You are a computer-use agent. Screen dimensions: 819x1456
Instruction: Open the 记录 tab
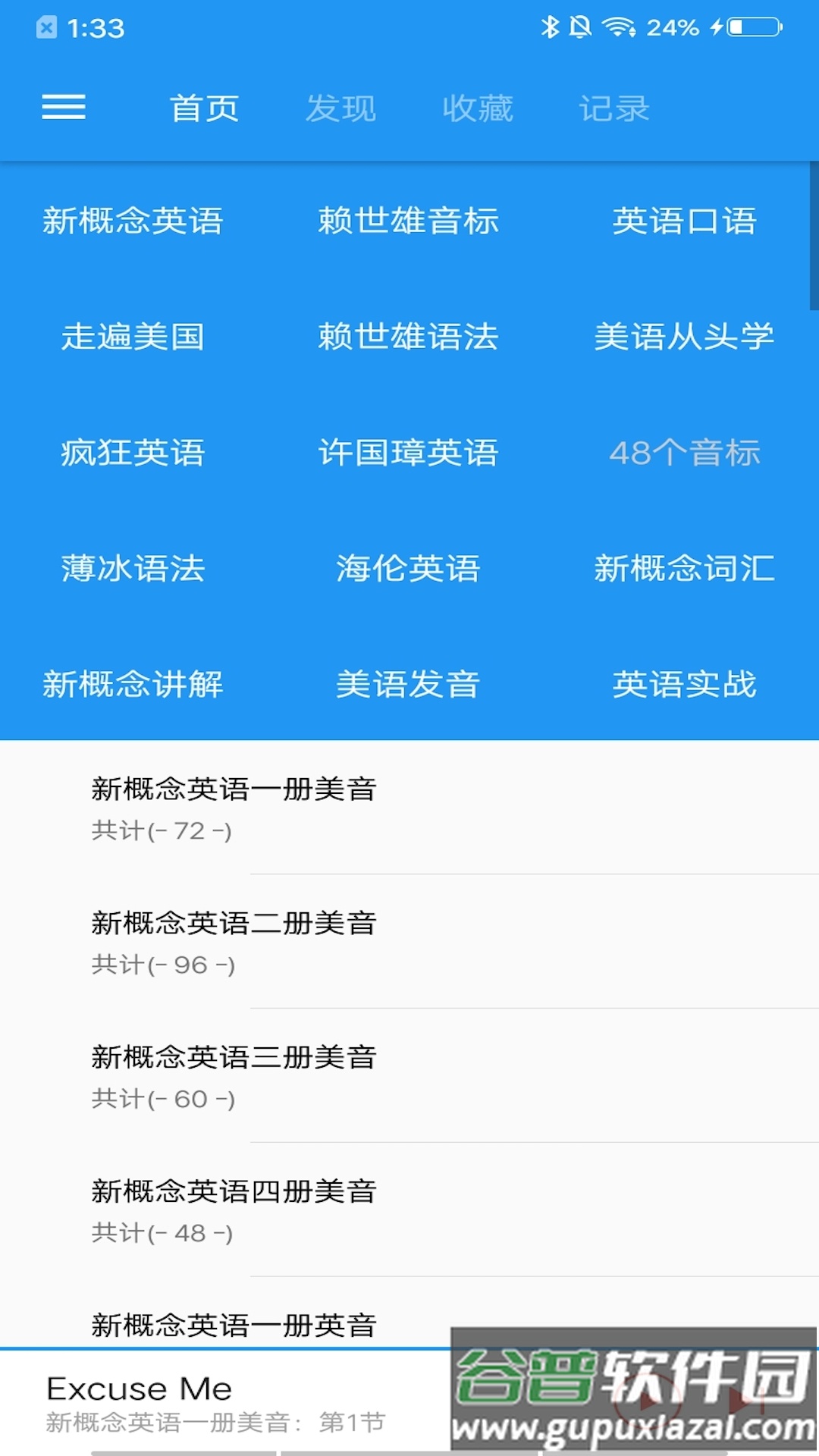614,108
